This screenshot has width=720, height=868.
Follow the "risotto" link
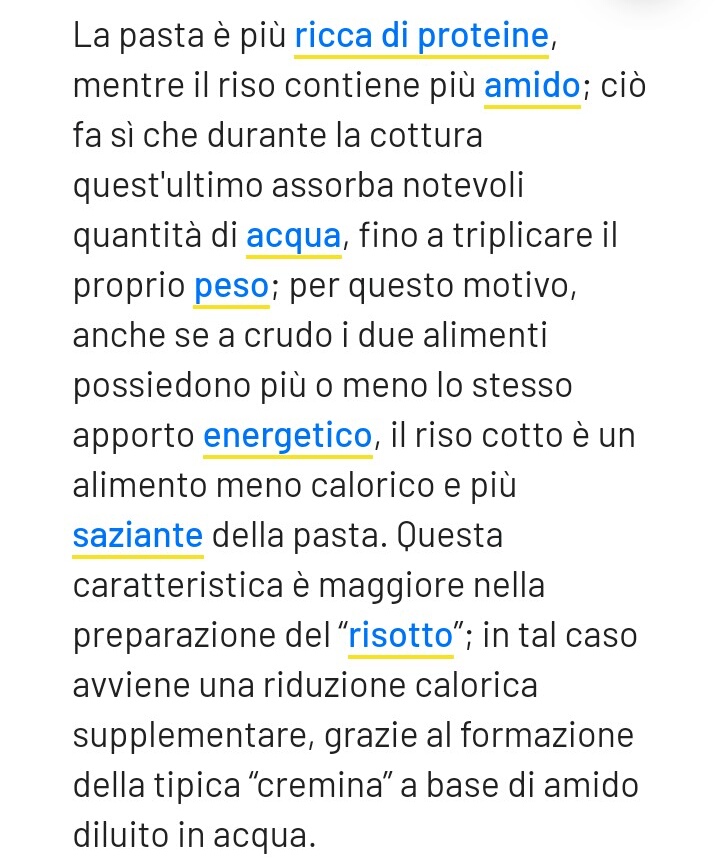point(402,636)
